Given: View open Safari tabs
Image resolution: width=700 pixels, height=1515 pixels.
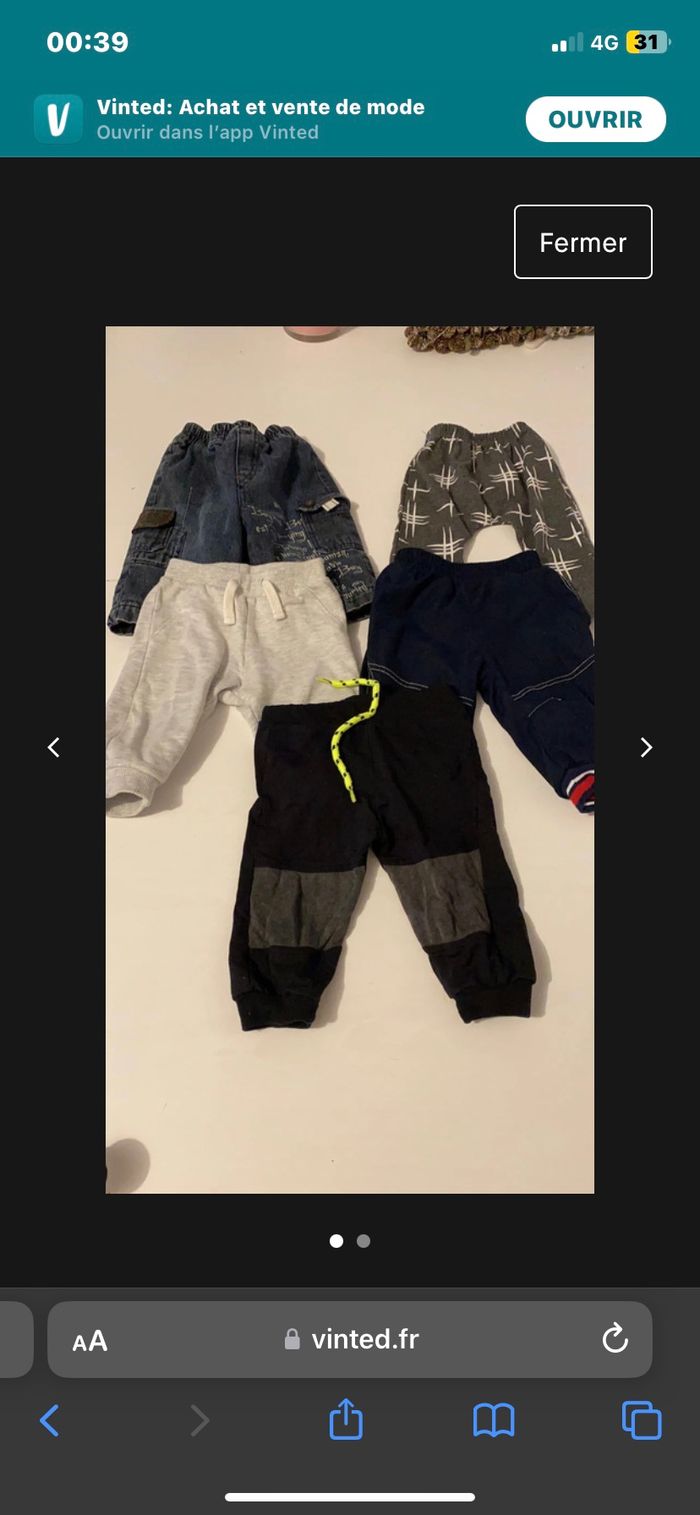Looking at the screenshot, I should pos(641,1420).
